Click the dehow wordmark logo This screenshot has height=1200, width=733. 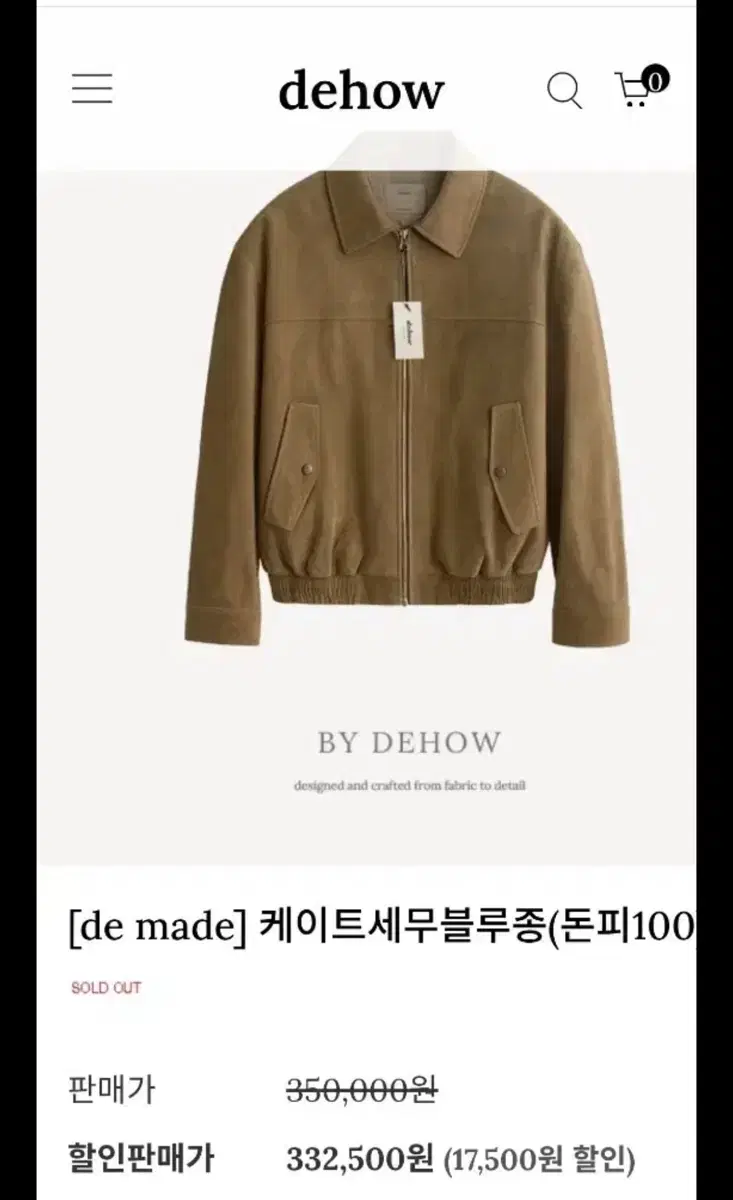coord(362,90)
